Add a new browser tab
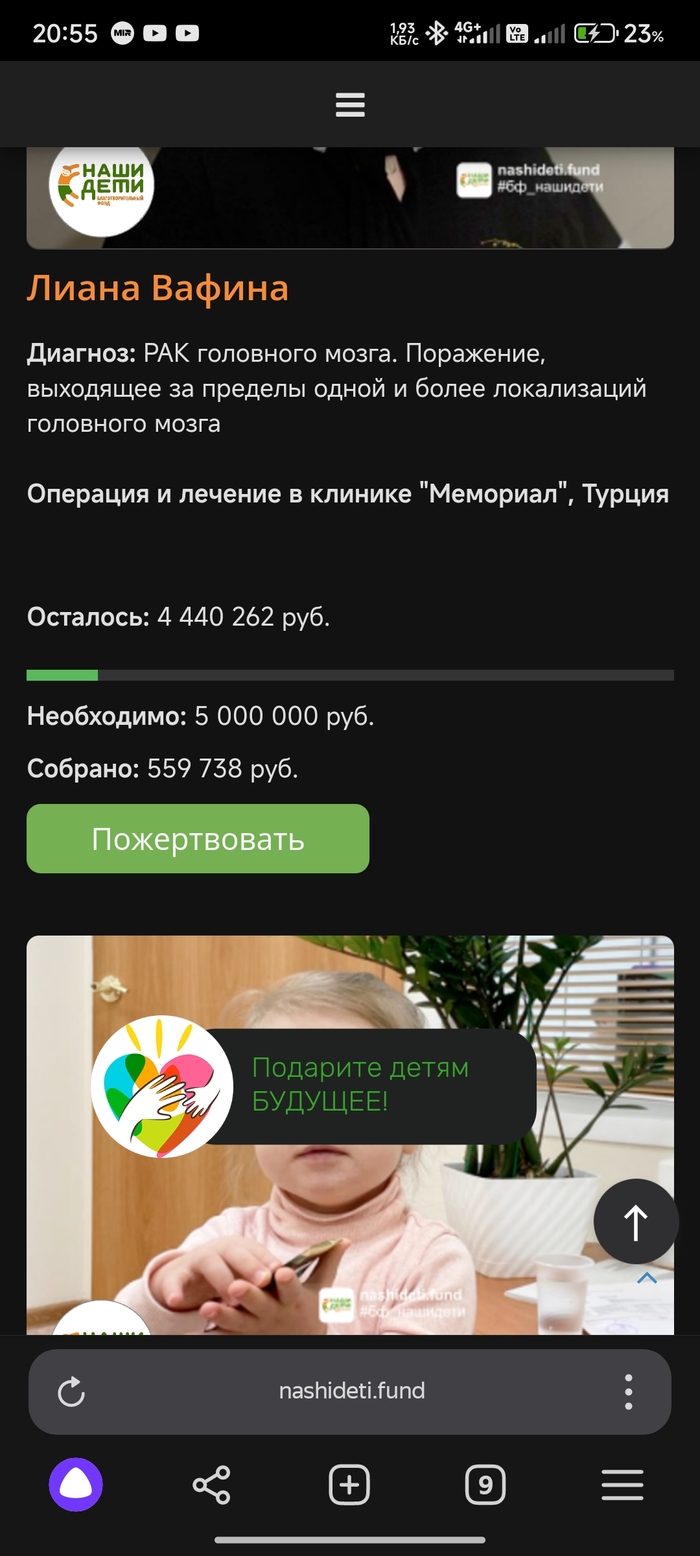The image size is (700, 1556). 349,1485
